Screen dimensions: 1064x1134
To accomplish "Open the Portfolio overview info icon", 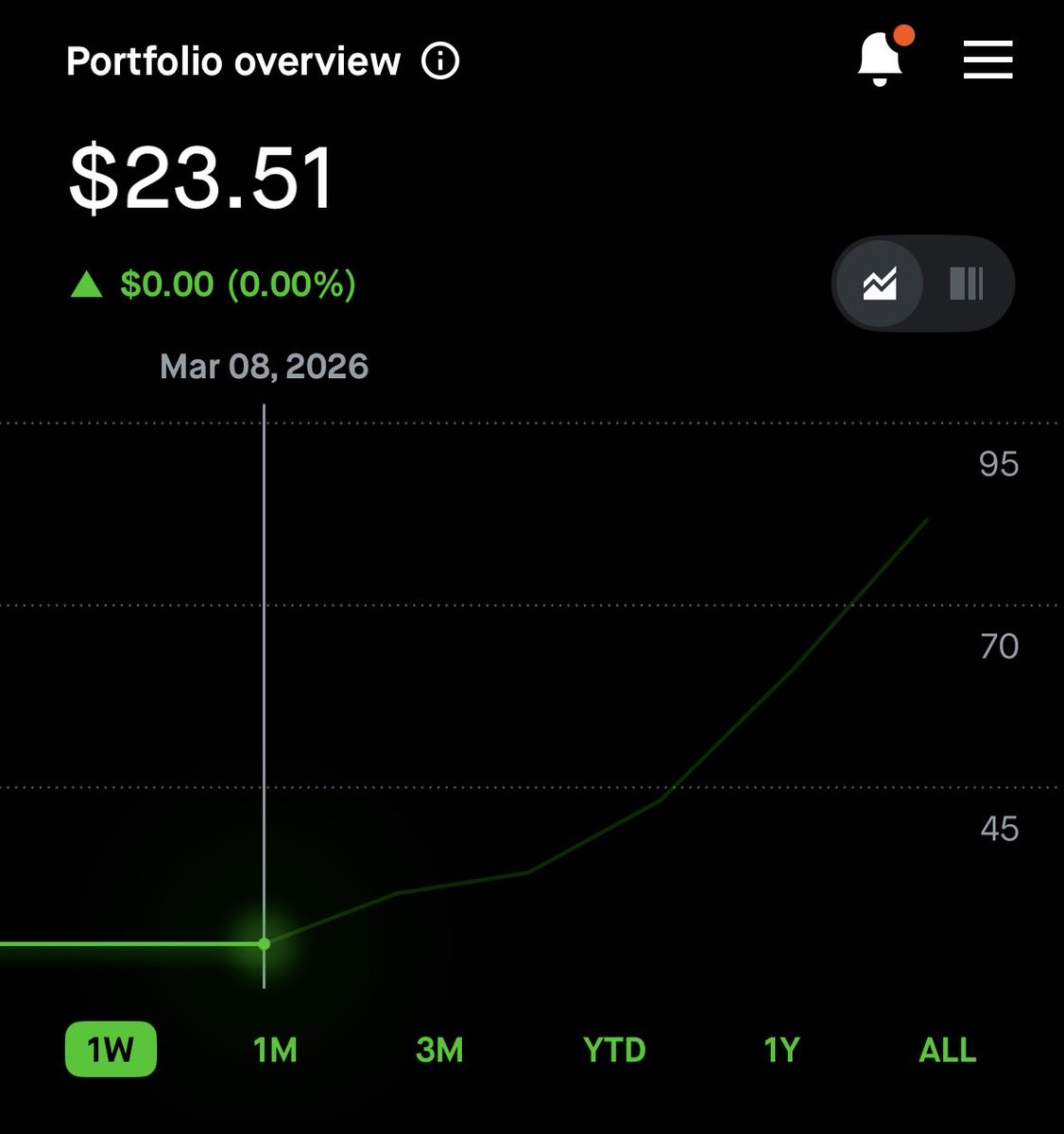I will click(x=440, y=62).
